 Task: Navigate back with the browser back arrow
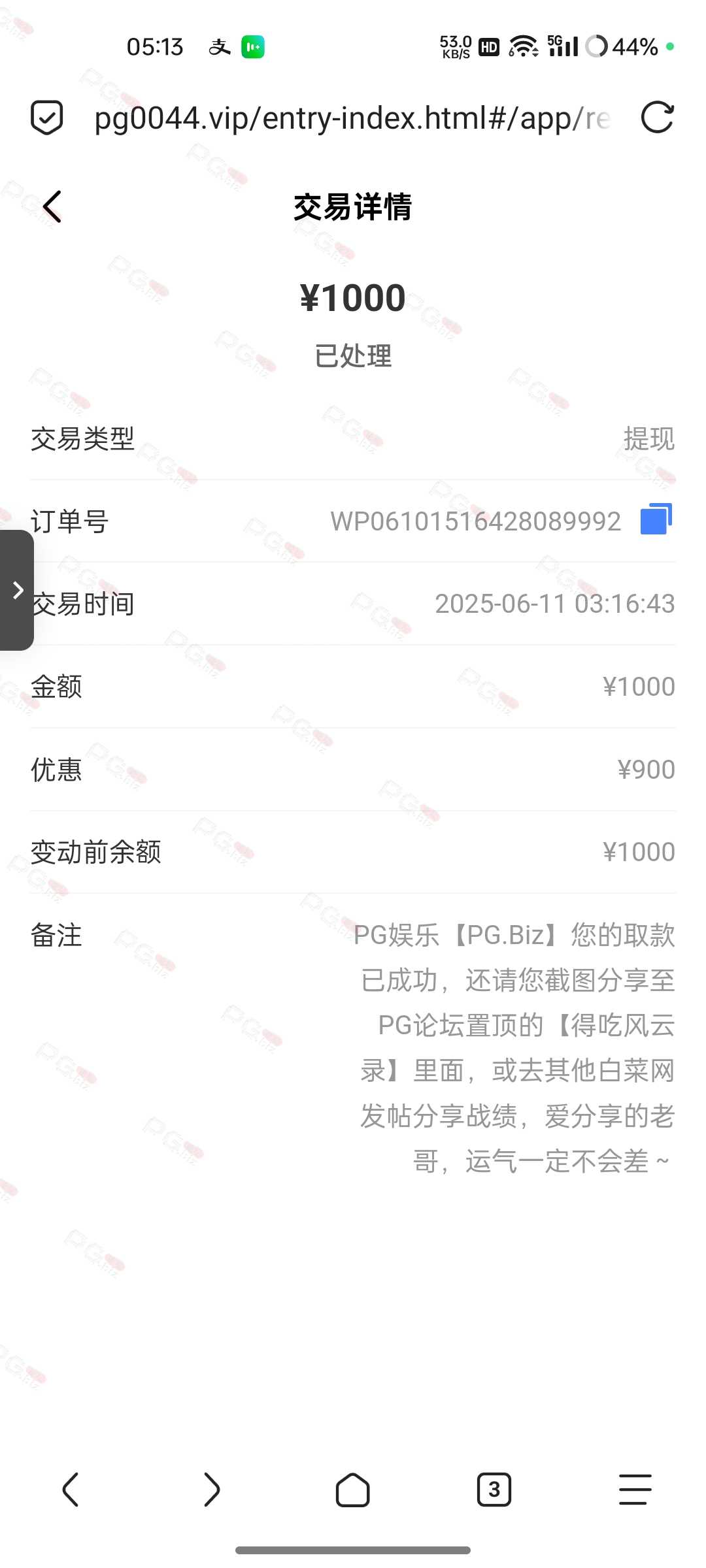71,1490
